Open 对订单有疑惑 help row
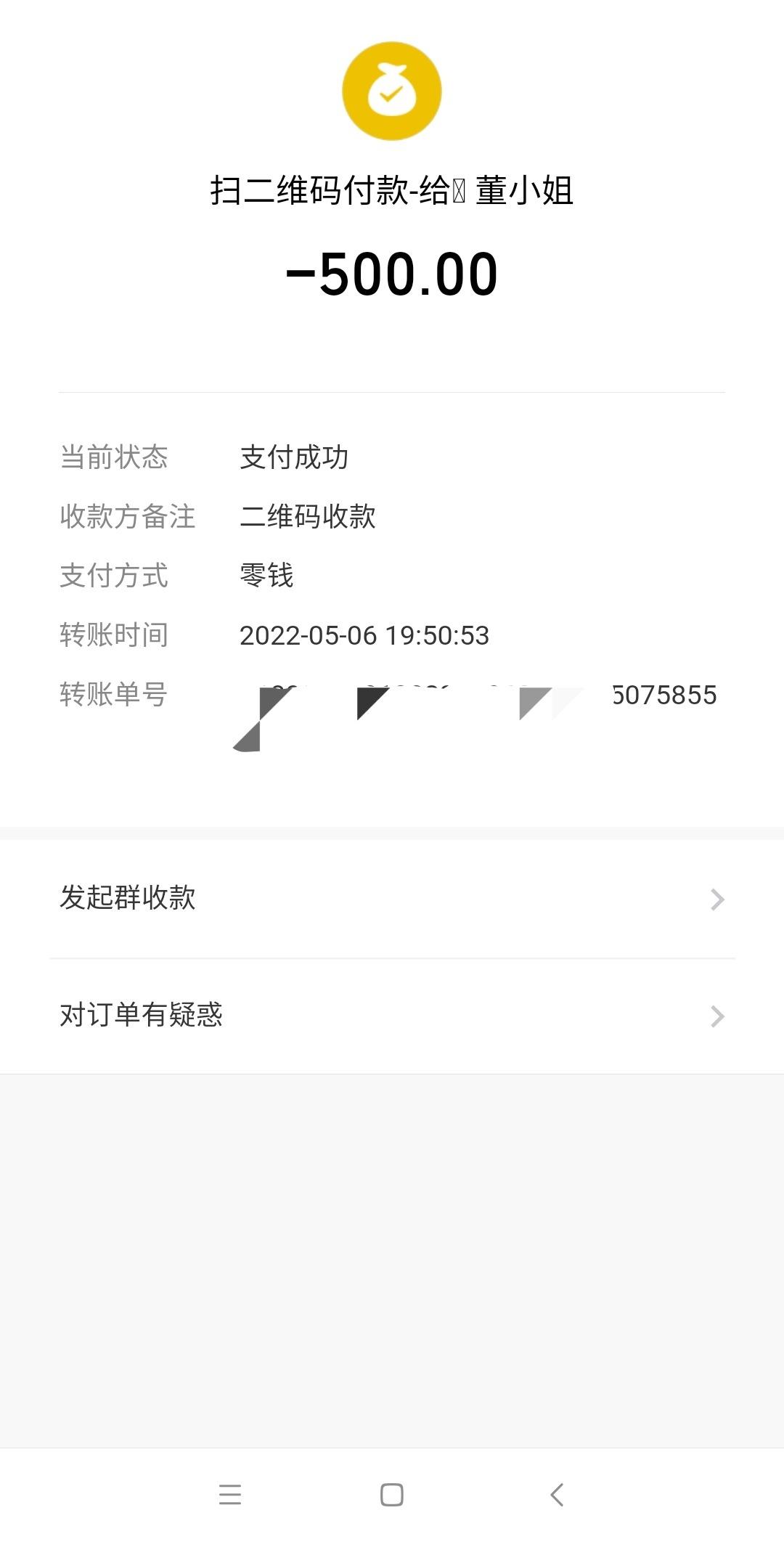The image size is (784, 1542). (392, 1016)
